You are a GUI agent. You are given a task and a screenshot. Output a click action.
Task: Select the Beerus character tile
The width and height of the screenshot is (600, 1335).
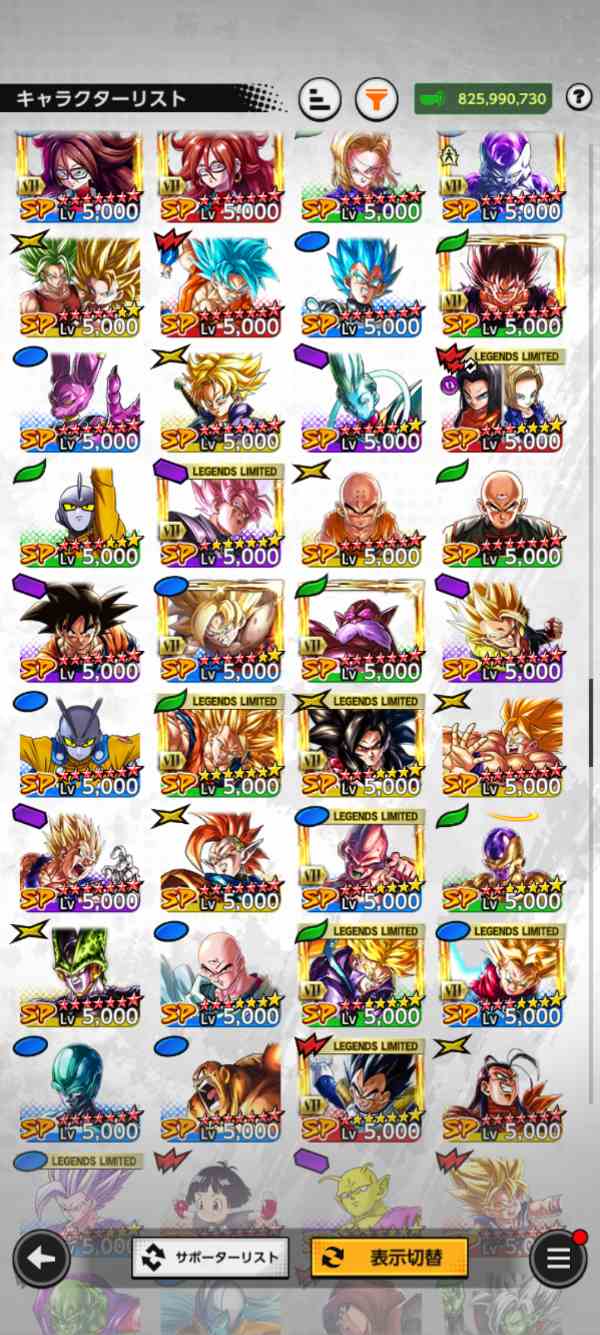80,400
